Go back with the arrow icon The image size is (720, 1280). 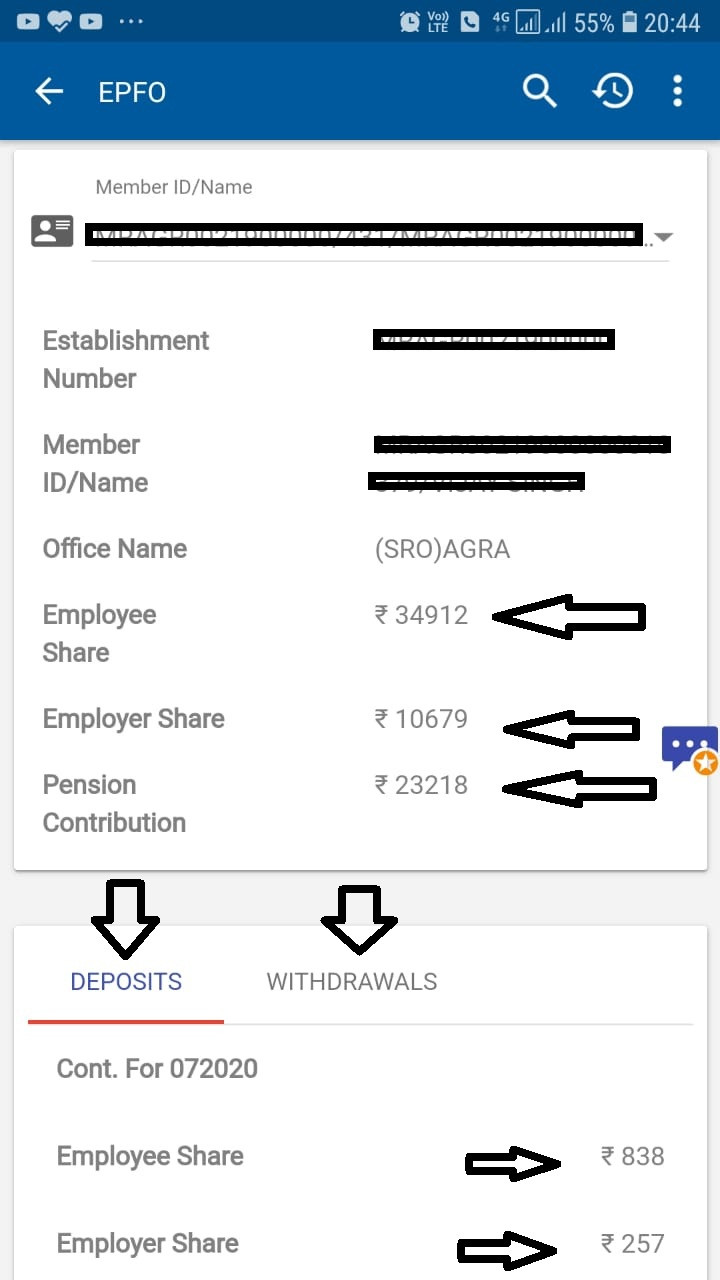pyautogui.click(x=49, y=92)
